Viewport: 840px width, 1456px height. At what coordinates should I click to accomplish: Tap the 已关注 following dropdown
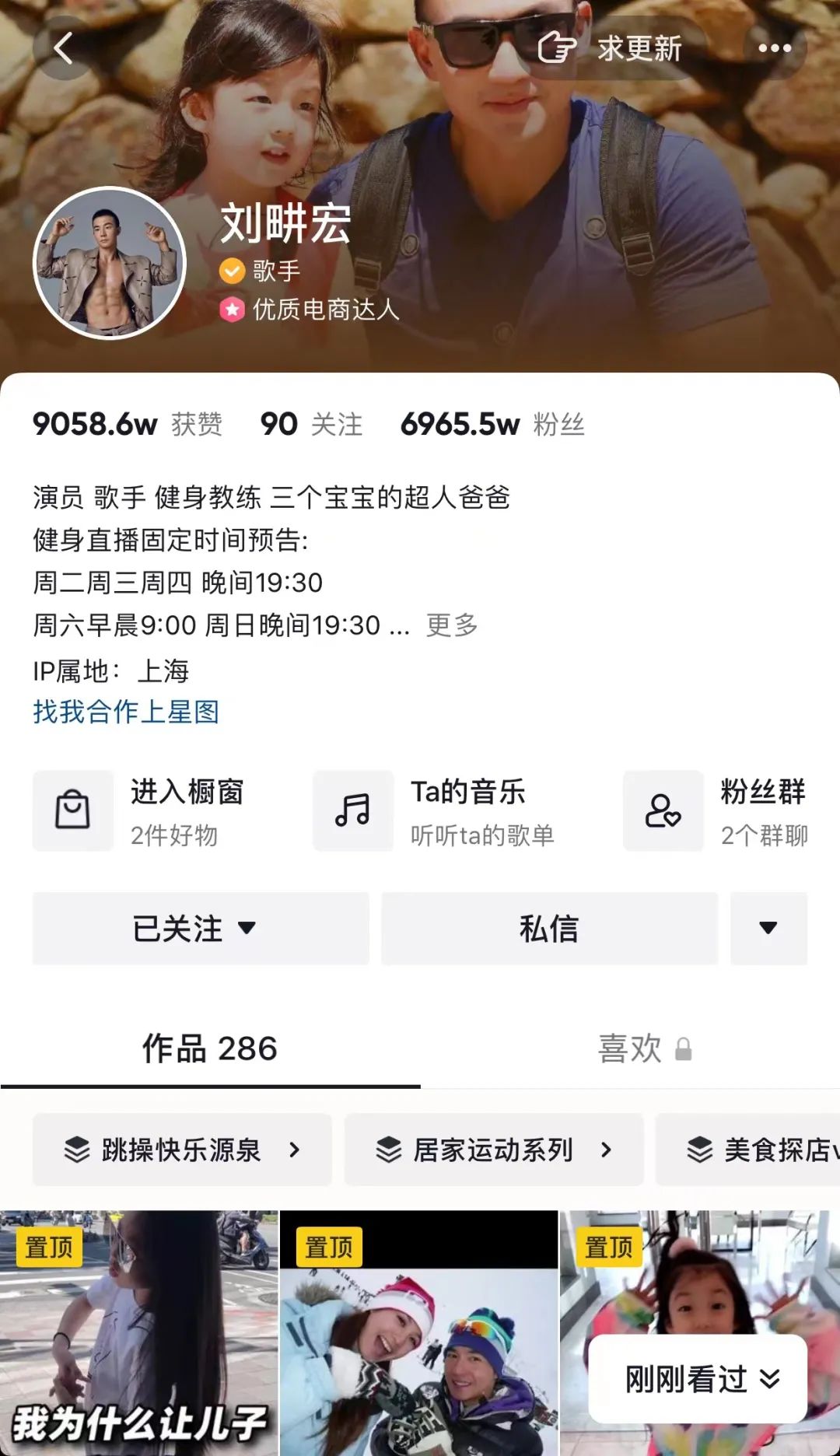point(200,929)
